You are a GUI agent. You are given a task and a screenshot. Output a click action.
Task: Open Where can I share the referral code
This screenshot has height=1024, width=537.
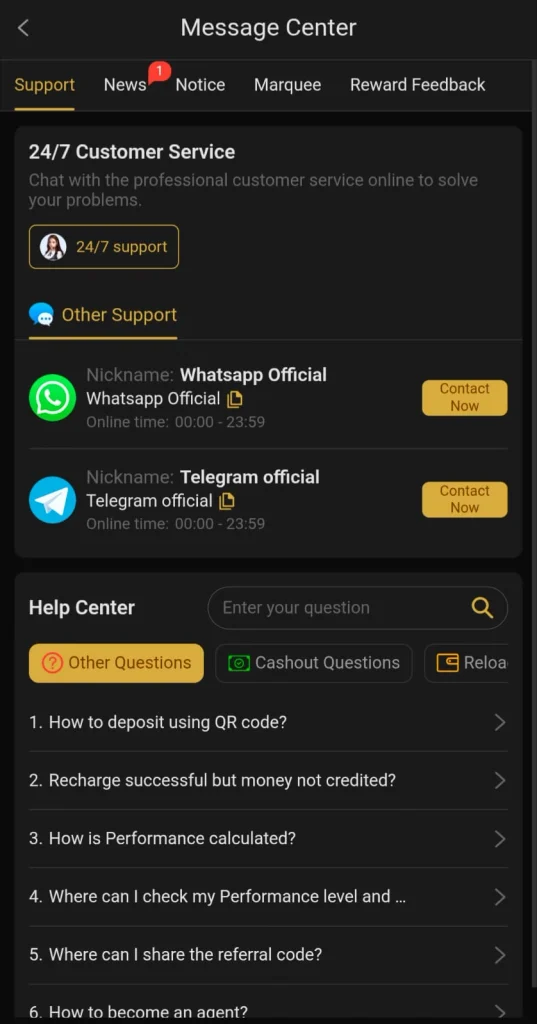(268, 955)
